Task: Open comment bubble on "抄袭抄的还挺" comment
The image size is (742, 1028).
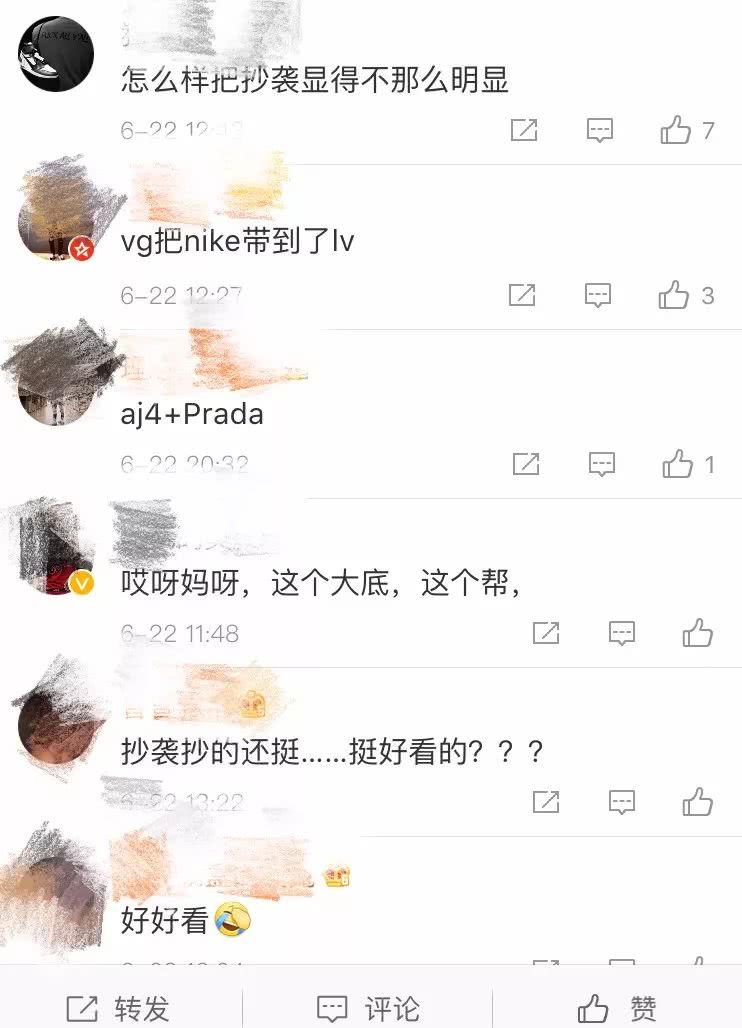Action: pos(621,801)
